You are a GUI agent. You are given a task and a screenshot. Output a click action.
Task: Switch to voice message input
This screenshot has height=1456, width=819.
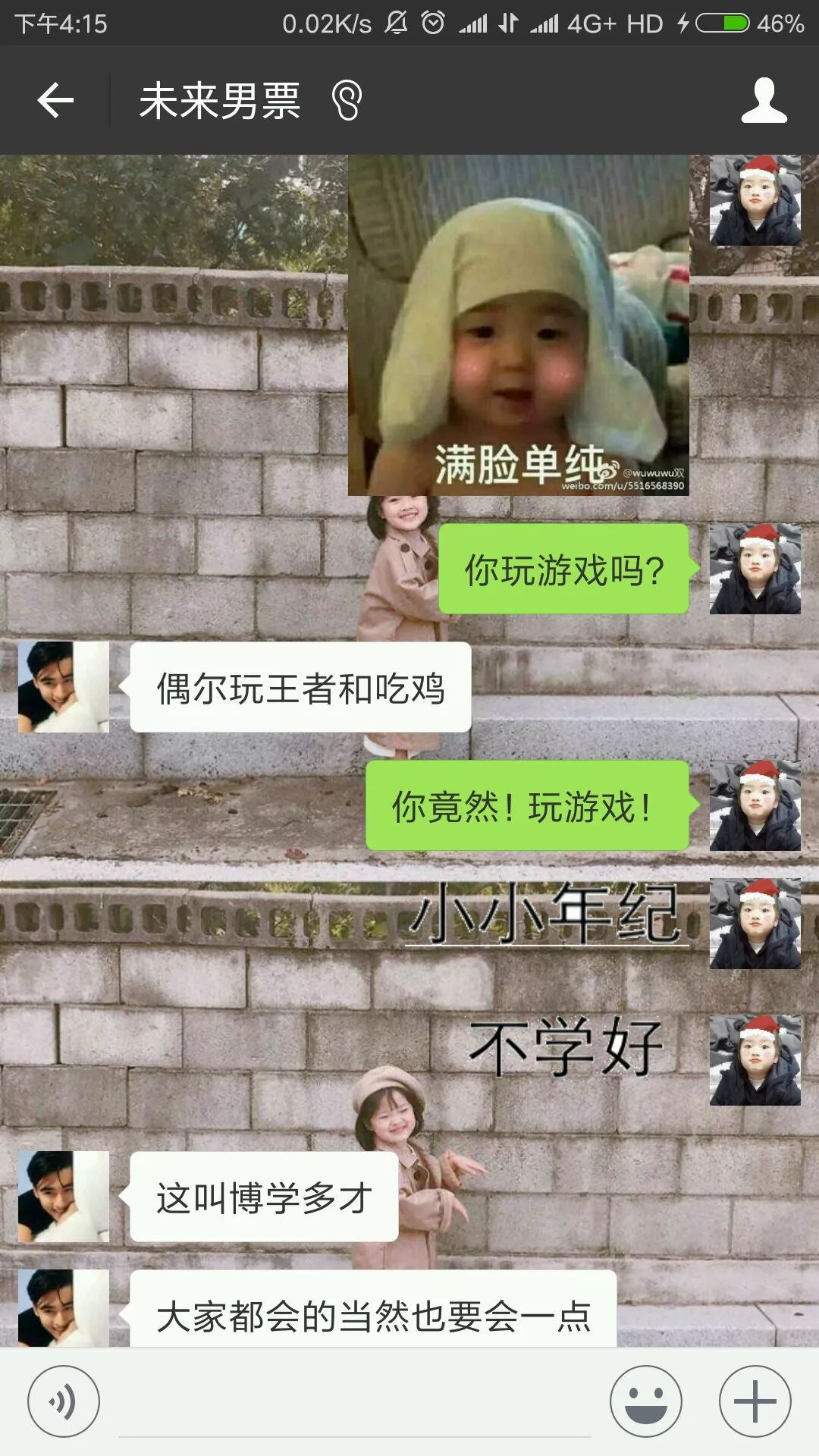(x=63, y=1401)
